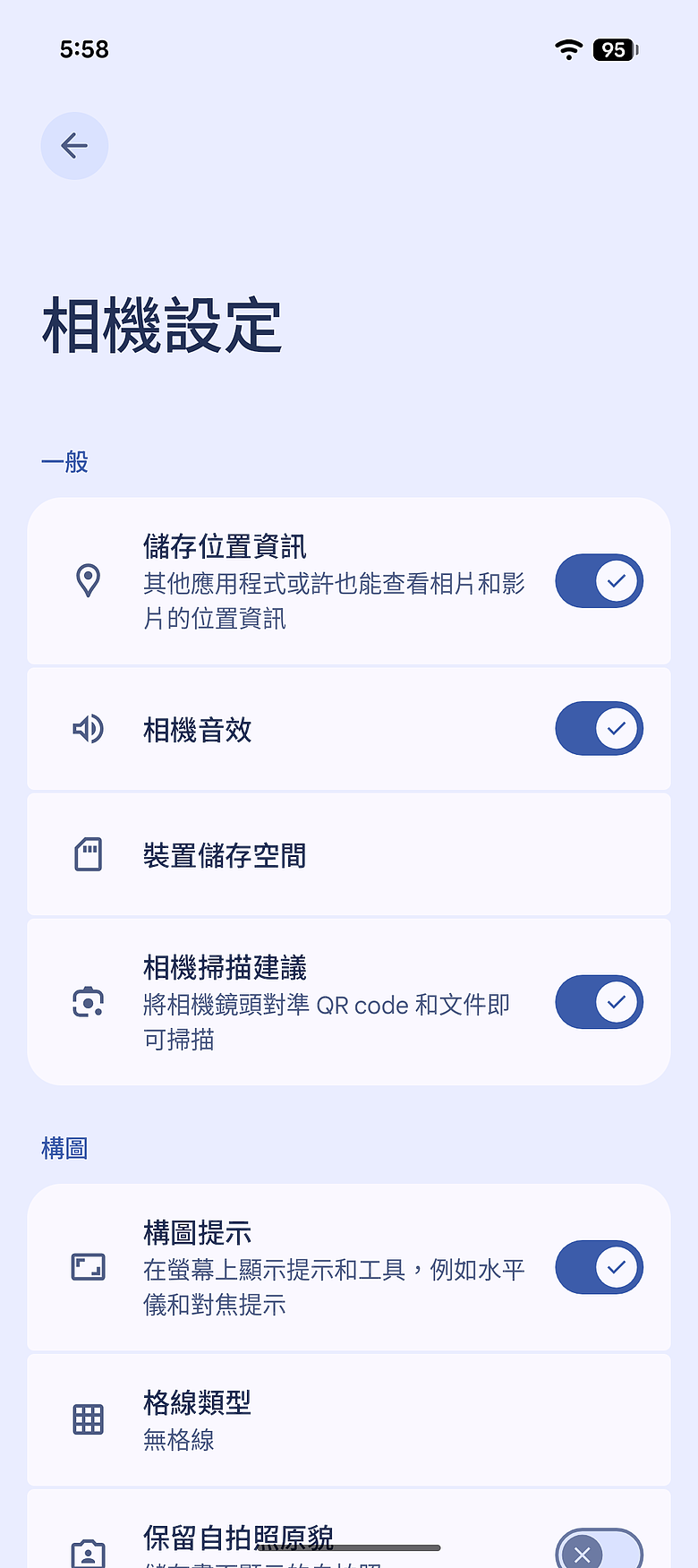Click the battery indicator showing 95
698x1568 pixels.
click(614, 49)
